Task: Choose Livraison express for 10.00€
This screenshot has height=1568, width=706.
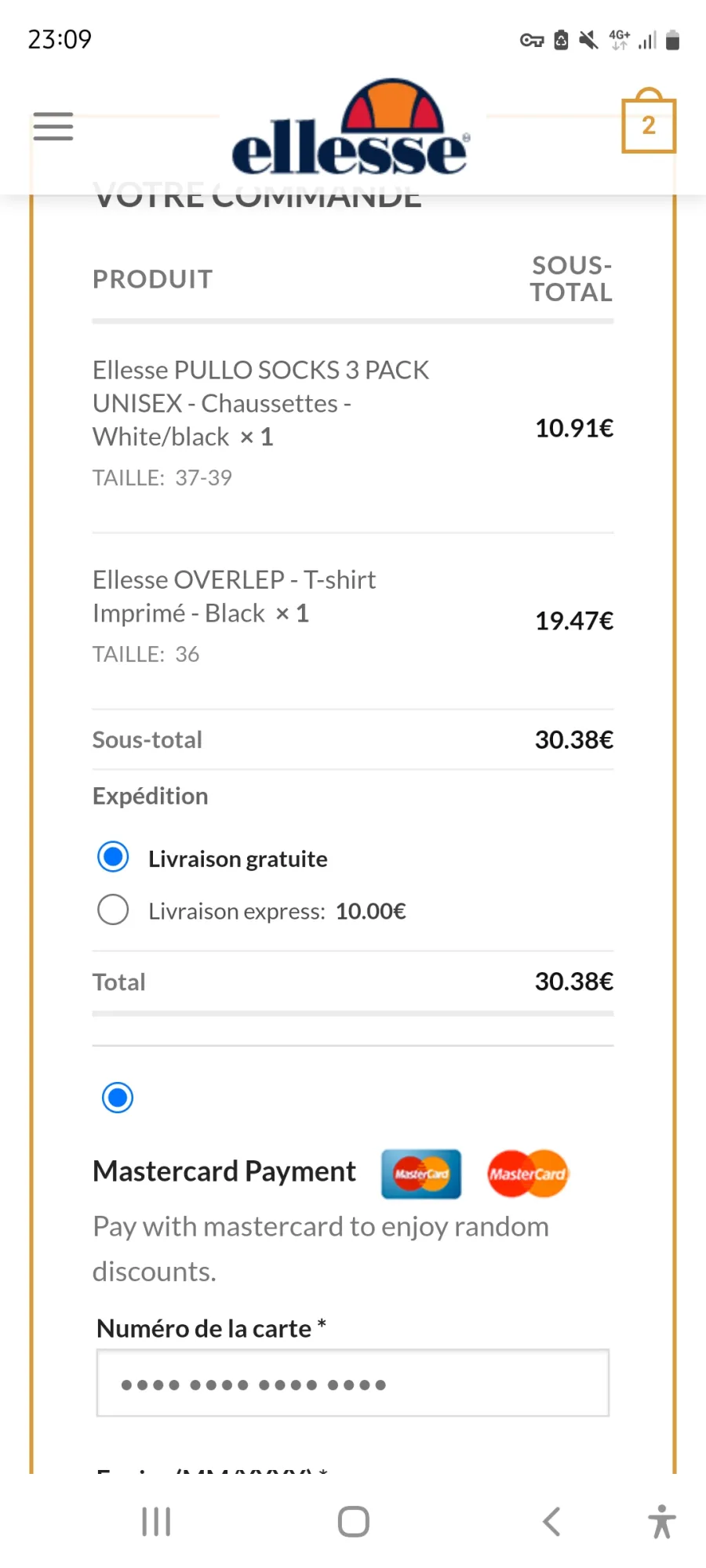Action: (x=113, y=909)
